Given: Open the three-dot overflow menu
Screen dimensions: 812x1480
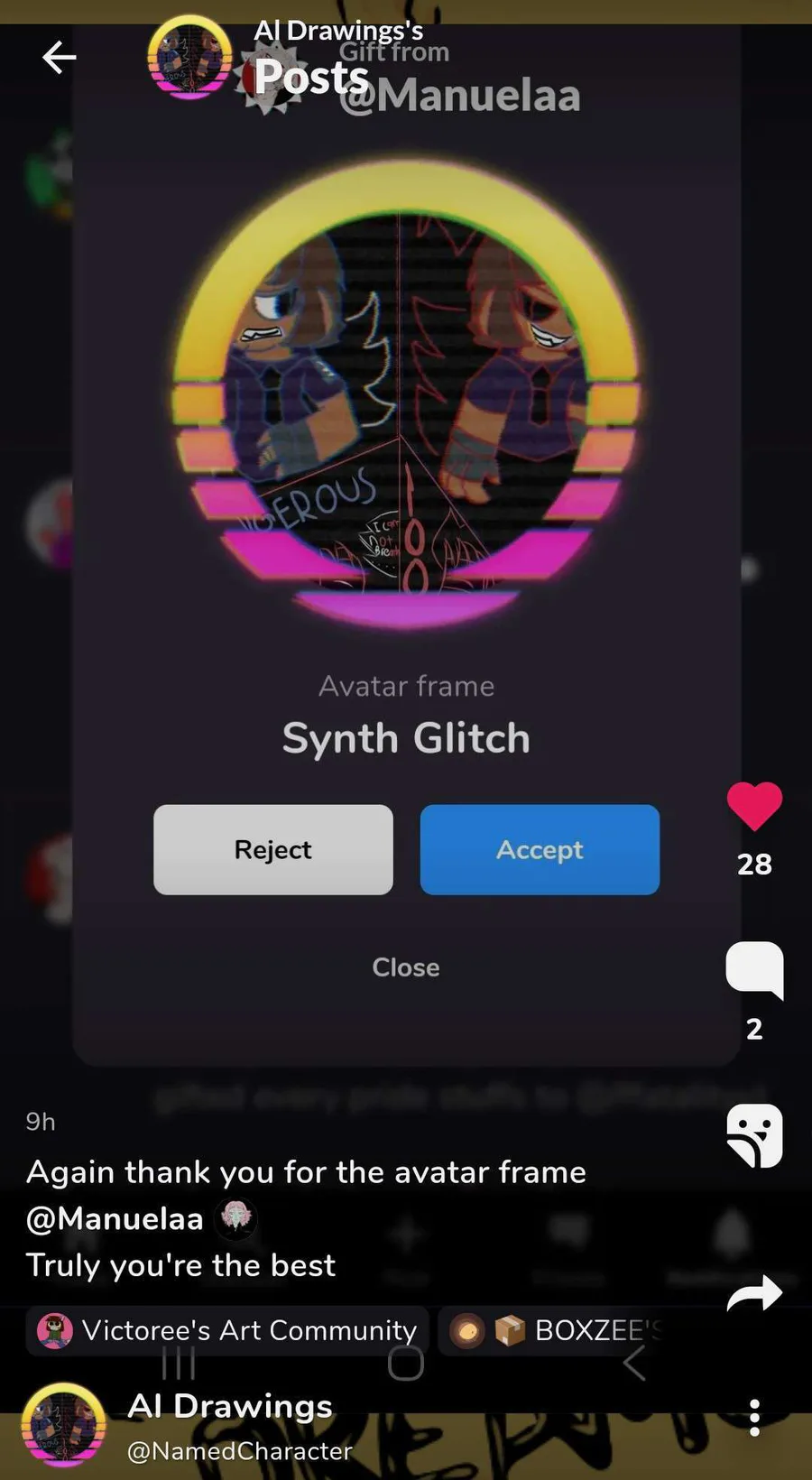Looking at the screenshot, I should (x=755, y=1418).
